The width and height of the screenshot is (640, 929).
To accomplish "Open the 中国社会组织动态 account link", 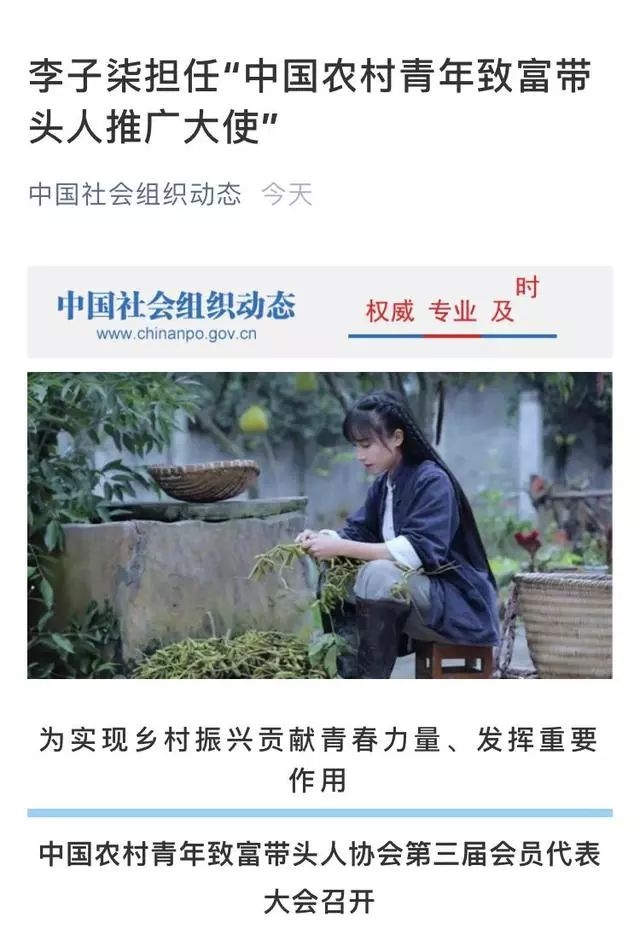I will point(134,194).
